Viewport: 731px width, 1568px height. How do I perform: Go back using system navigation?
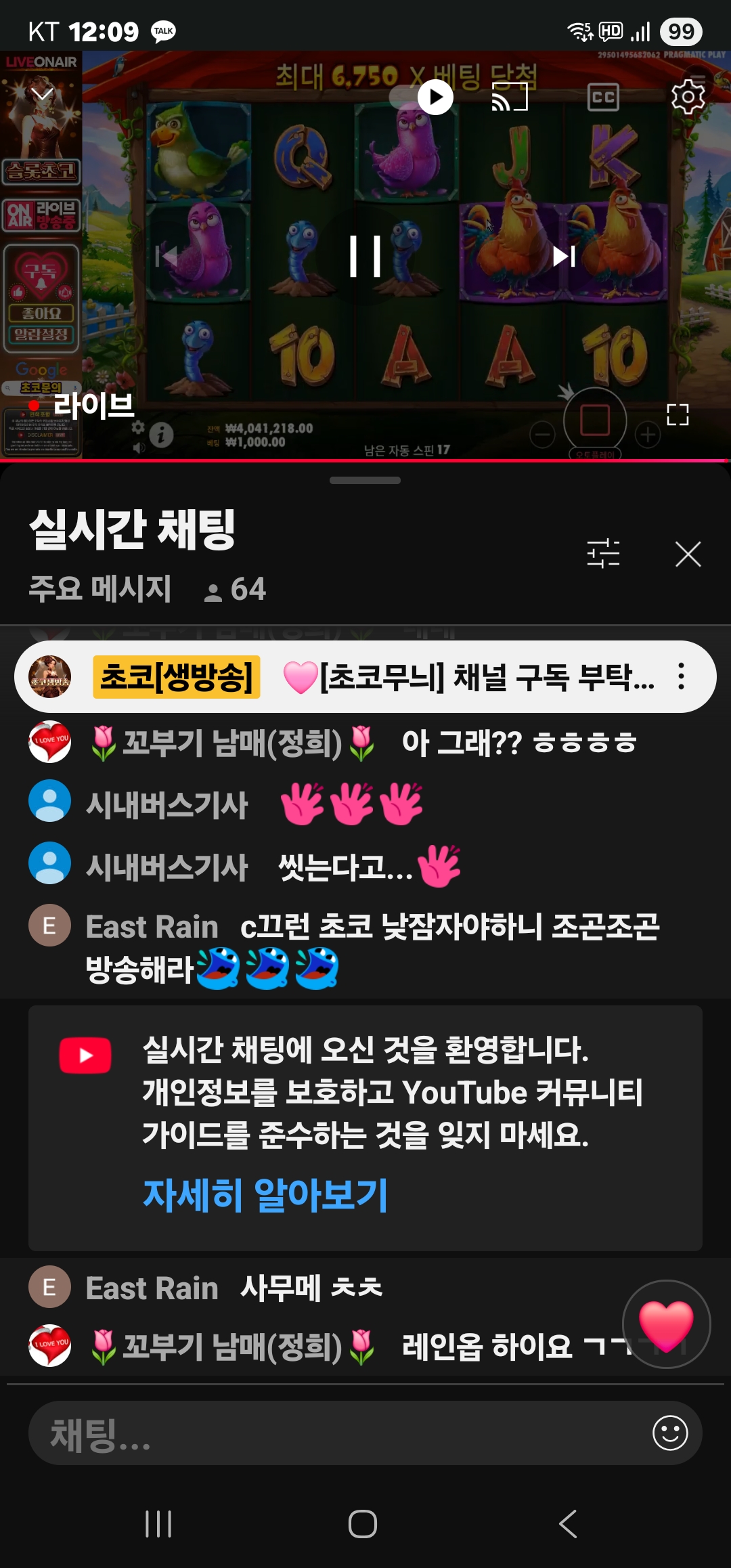click(x=567, y=1524)
